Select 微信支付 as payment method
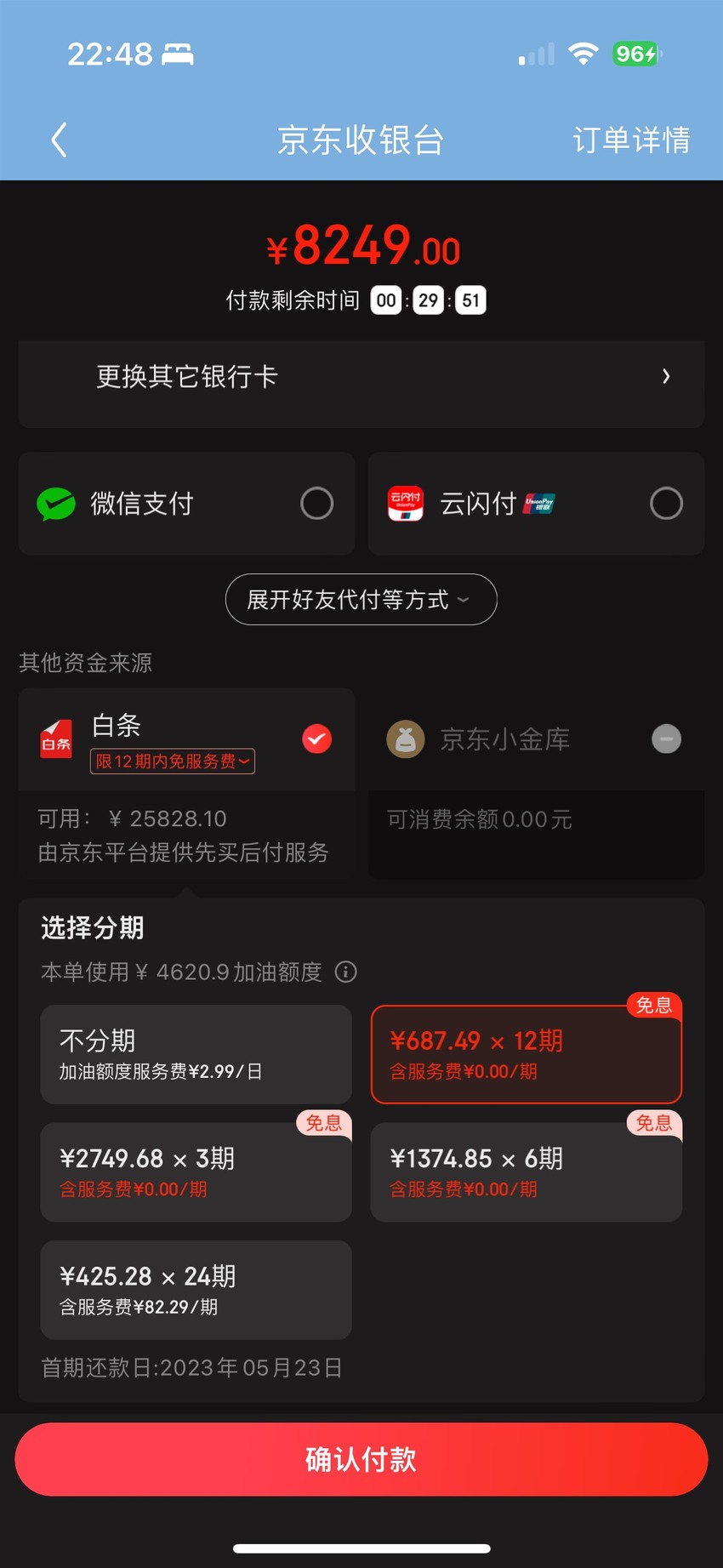The width and height of the screenshot is (723, 1568). click(x=186, y=504)
